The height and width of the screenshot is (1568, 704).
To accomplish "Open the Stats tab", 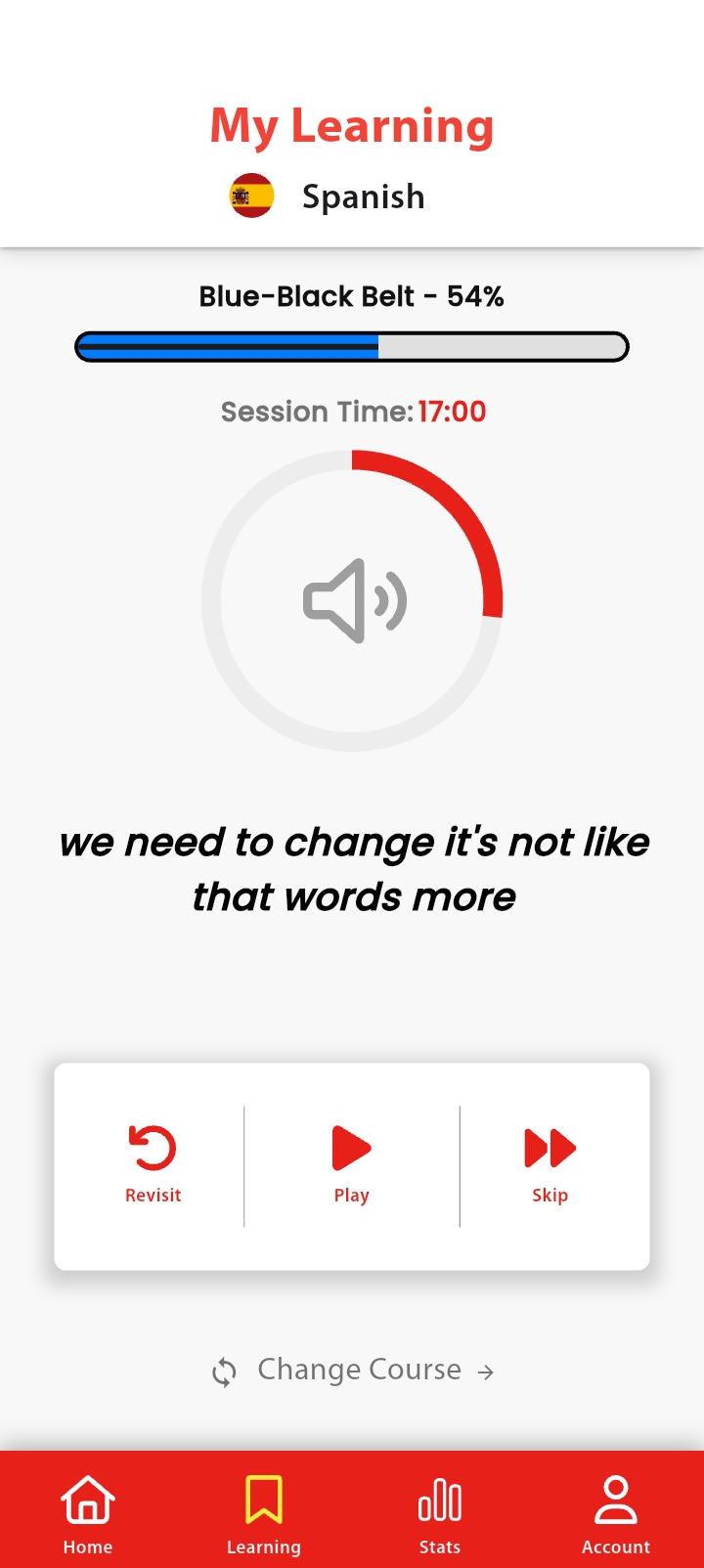I will point(440,1511).
